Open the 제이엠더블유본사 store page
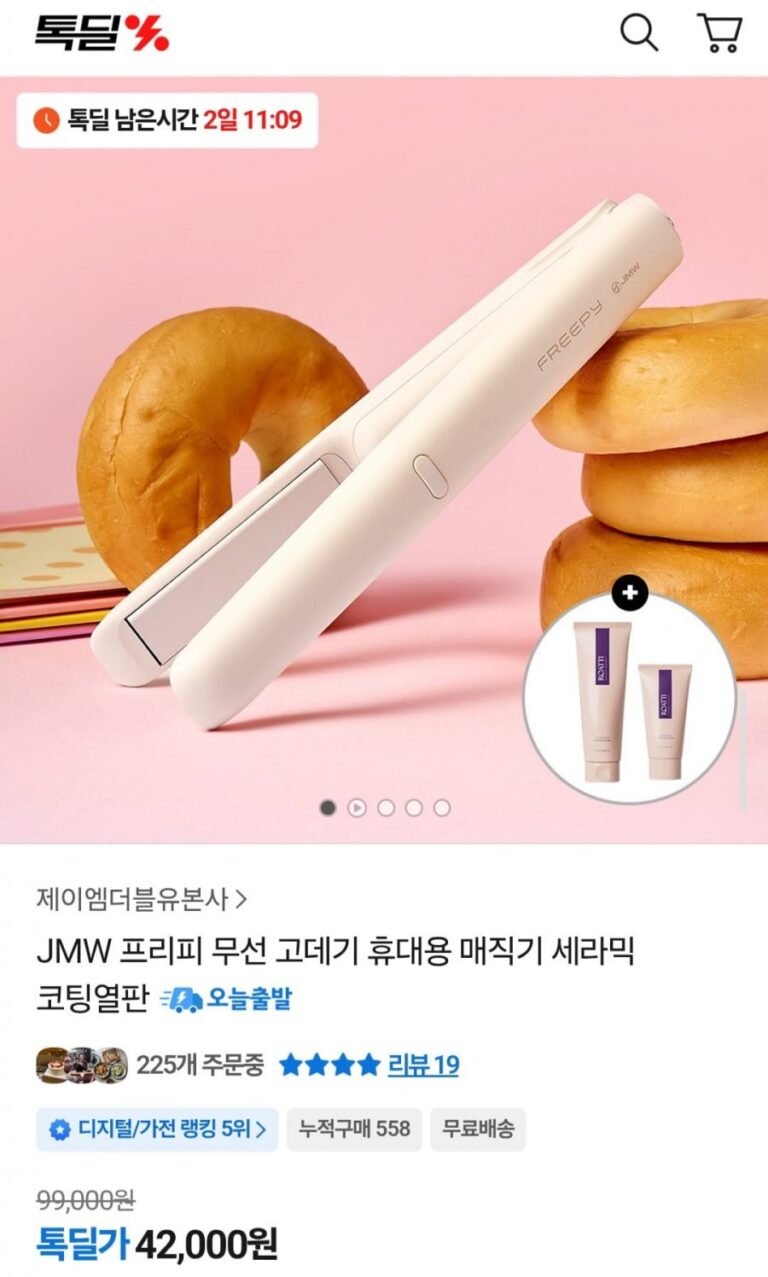 [x=141, y=898]
